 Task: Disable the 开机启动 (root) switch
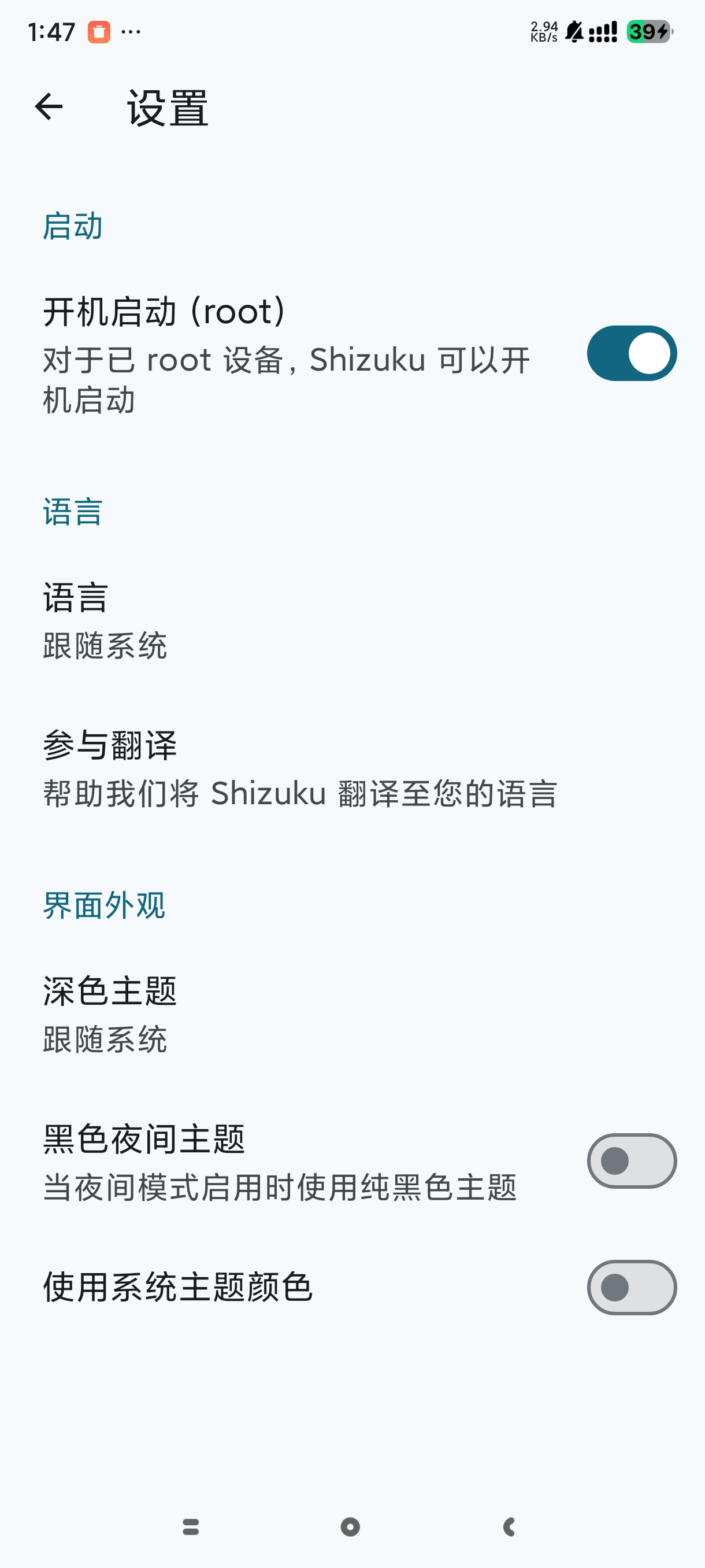[631, 354]
